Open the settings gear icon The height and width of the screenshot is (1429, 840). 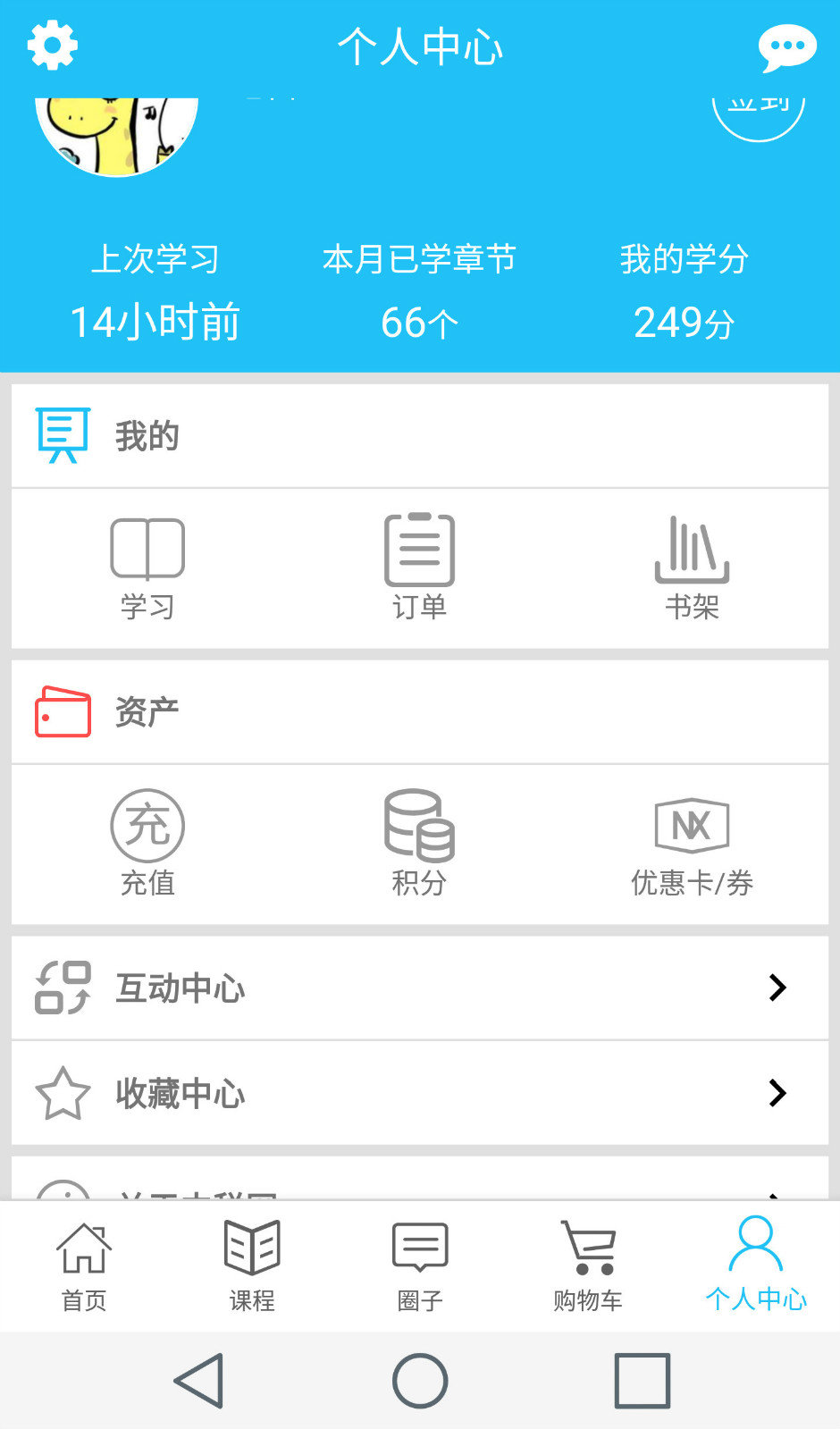(53, 46)
